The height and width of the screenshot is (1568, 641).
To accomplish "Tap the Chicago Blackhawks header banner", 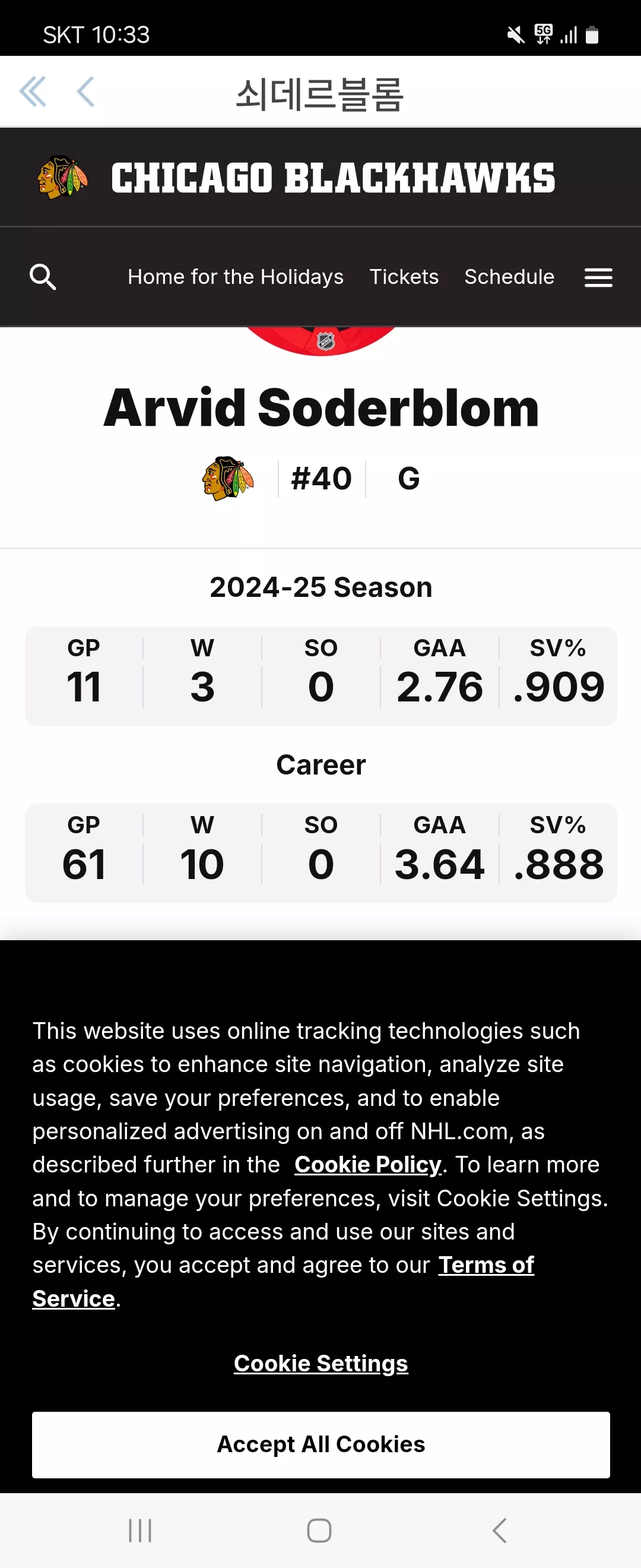I will coord(320,178).
